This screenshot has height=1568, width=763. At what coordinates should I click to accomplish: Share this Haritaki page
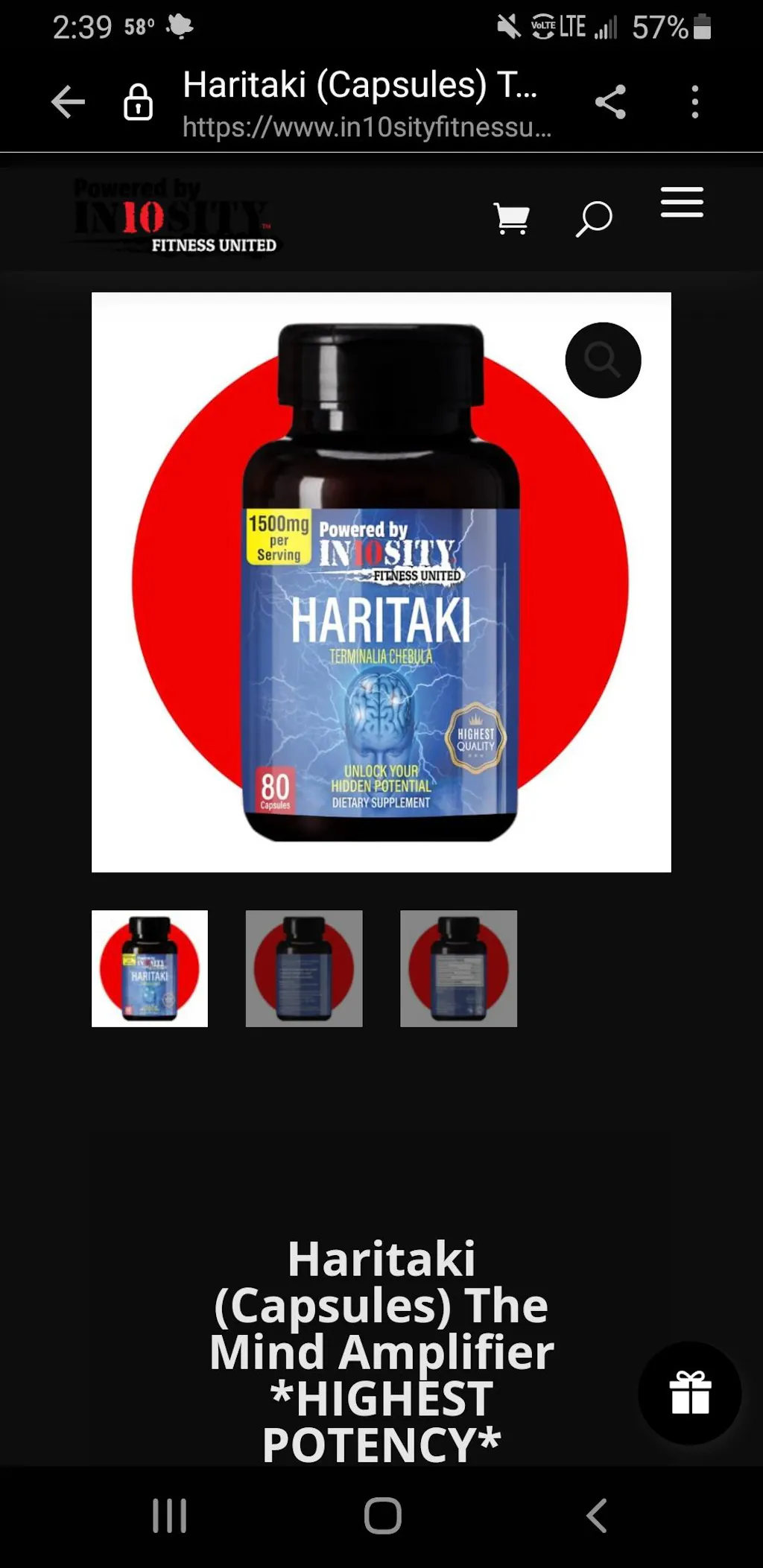click(x=610, y=102)
